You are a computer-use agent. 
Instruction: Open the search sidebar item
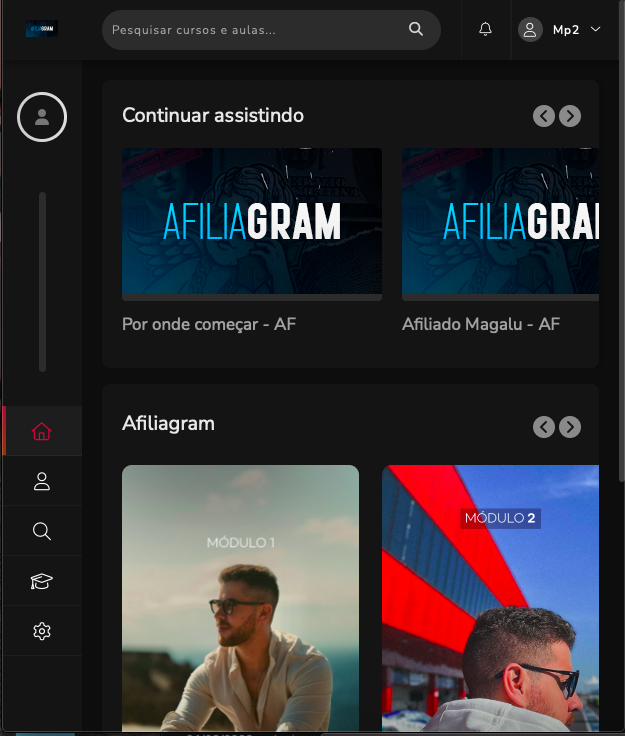click(42, 531)
